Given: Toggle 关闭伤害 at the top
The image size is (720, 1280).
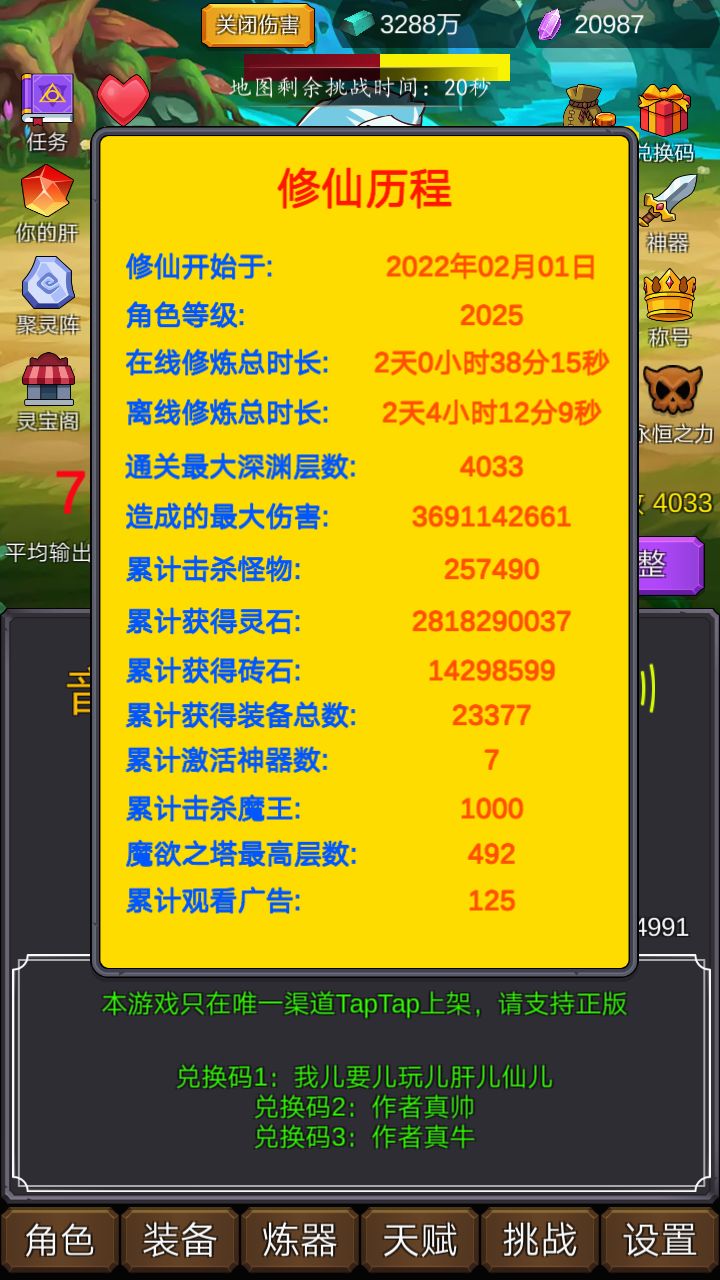Looking at the screenshot, I should 257,25.
